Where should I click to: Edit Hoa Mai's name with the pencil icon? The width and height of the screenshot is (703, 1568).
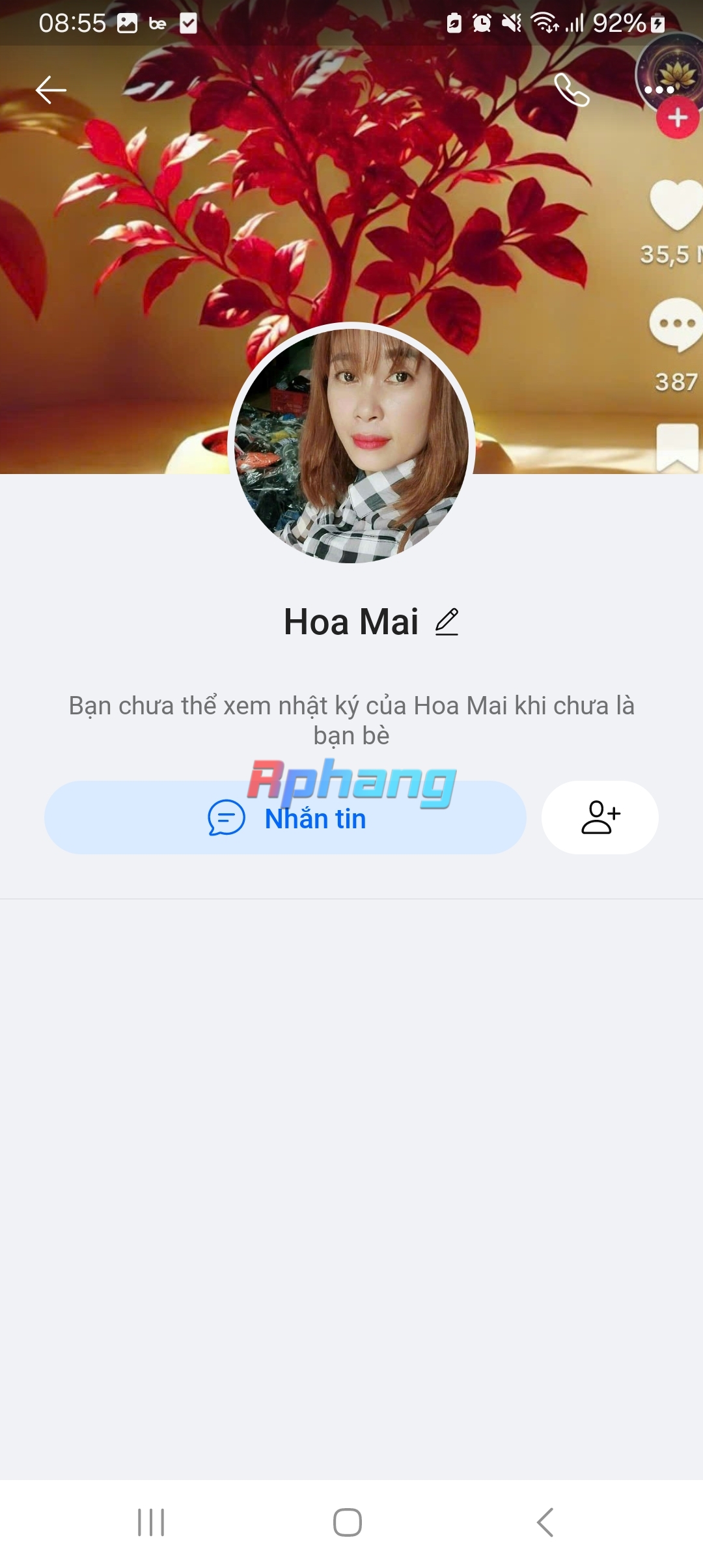pyautogui.click(x=447, y=622)
